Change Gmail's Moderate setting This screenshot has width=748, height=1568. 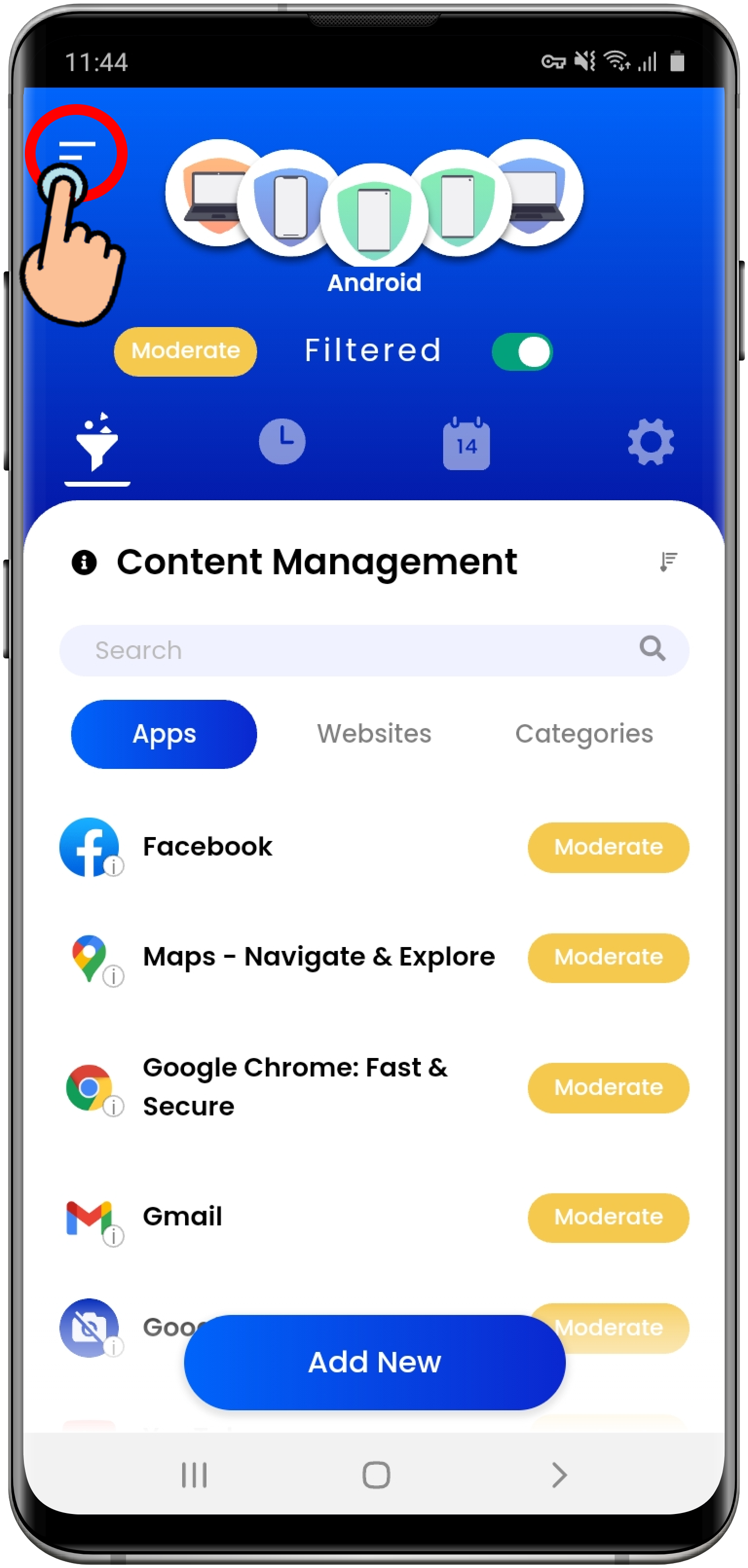(x=607, y=1217)
